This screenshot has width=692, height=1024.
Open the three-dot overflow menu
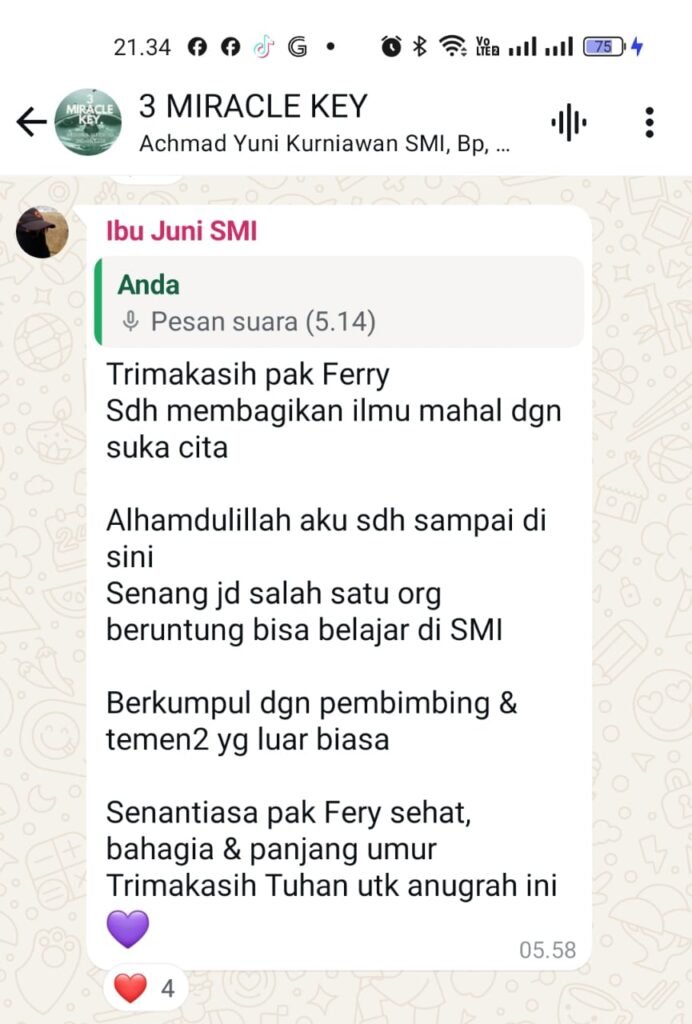pos(649,122)
